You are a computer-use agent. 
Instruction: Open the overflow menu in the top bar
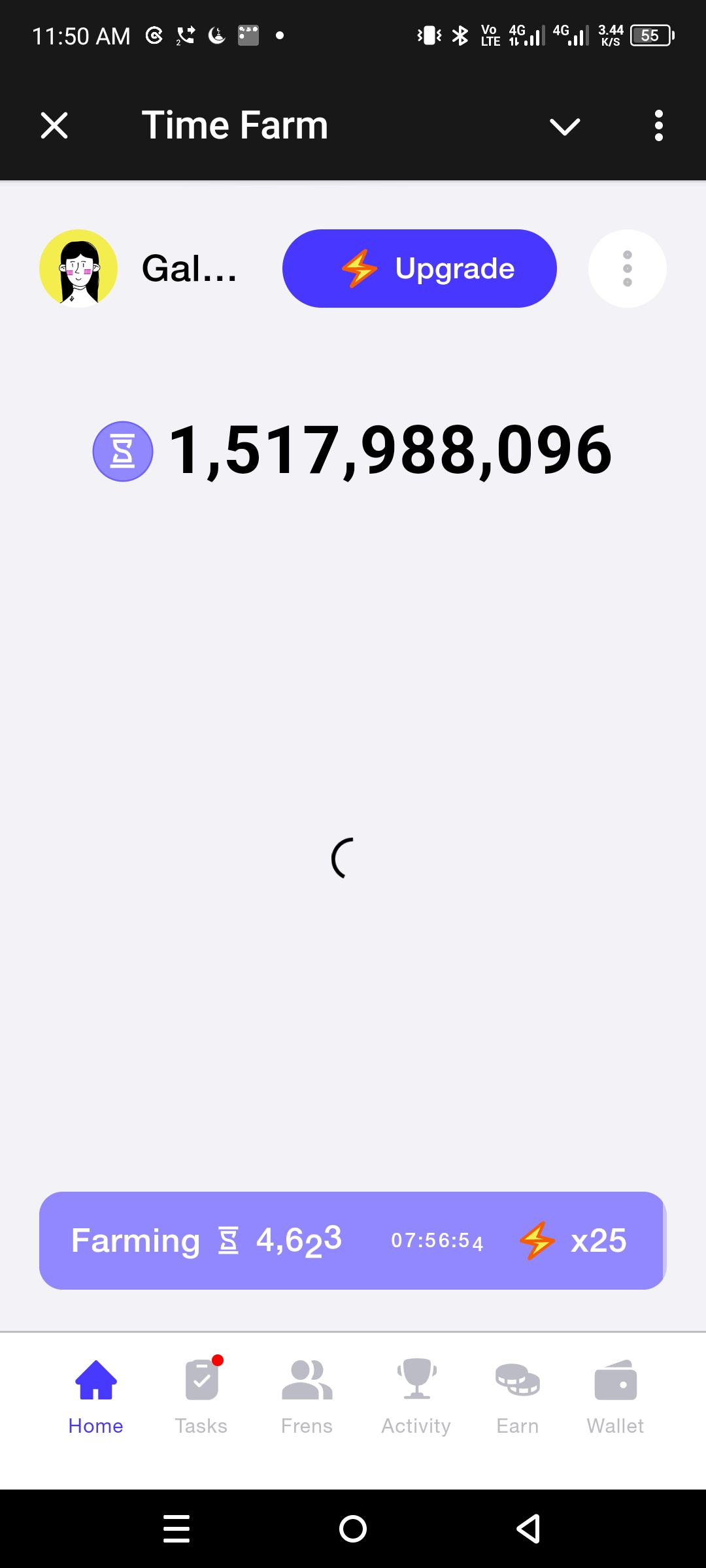tap(658, 125)
